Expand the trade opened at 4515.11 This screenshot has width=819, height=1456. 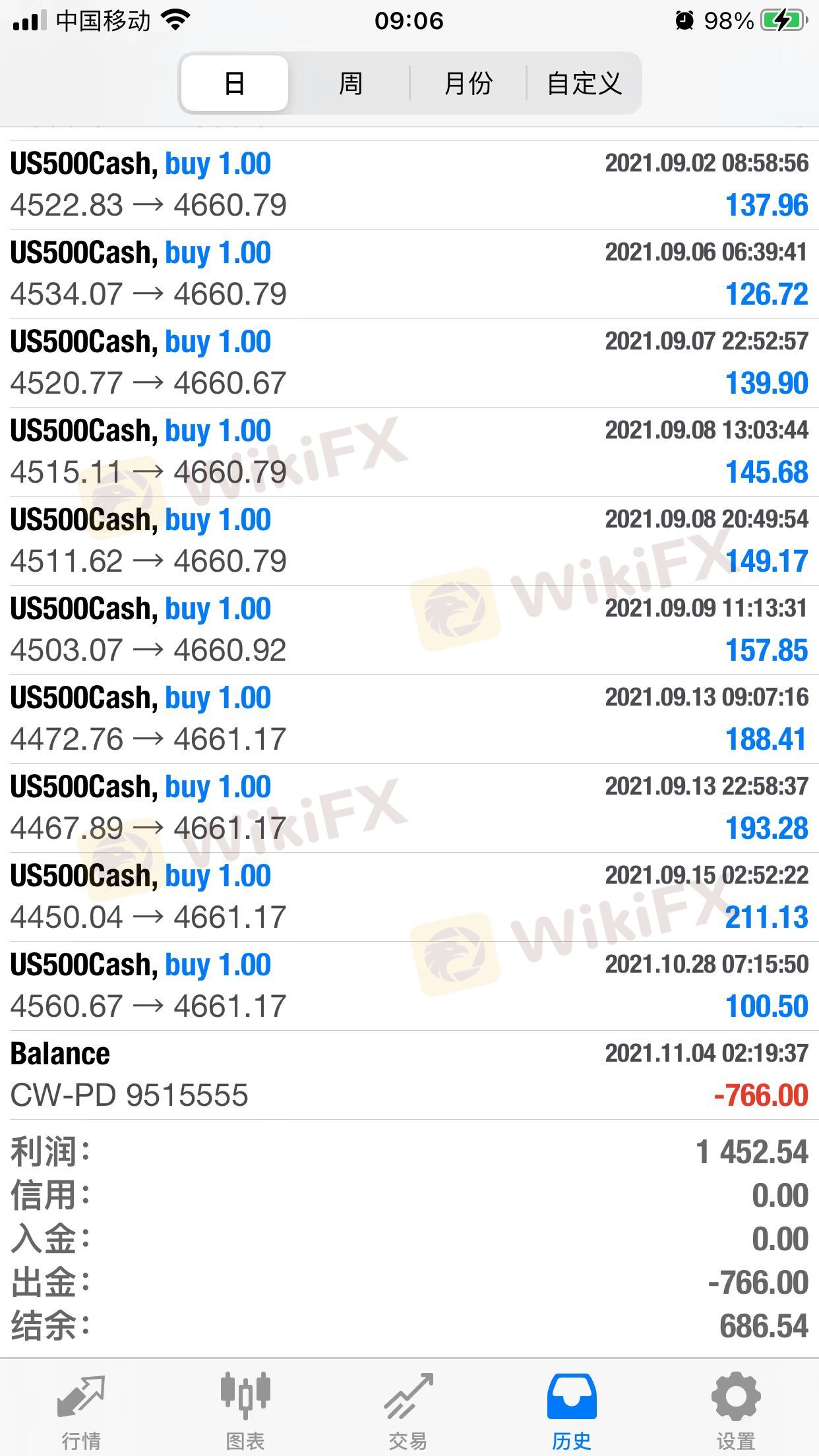tap(409, 452)
